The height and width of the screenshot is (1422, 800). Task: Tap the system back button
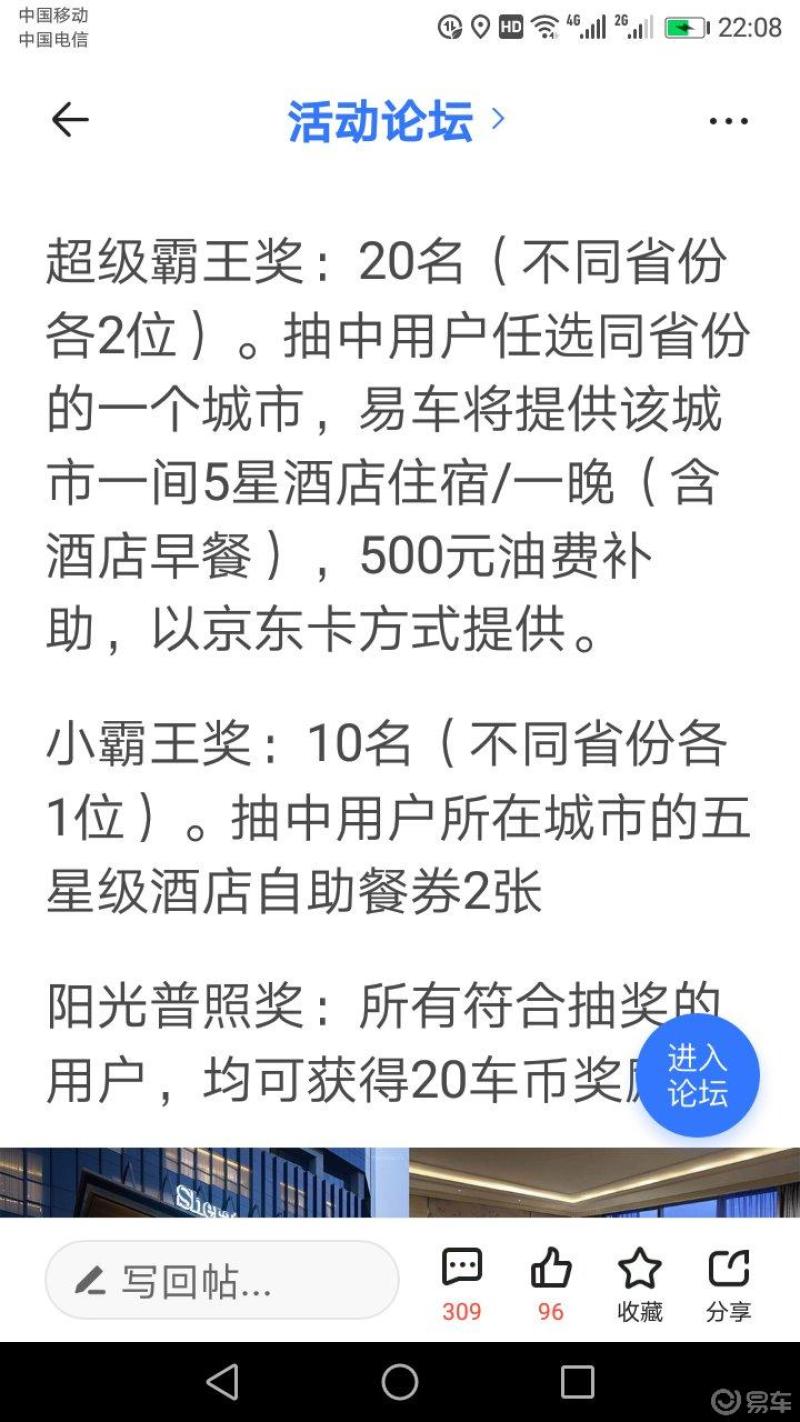(x=222, y=1382)
